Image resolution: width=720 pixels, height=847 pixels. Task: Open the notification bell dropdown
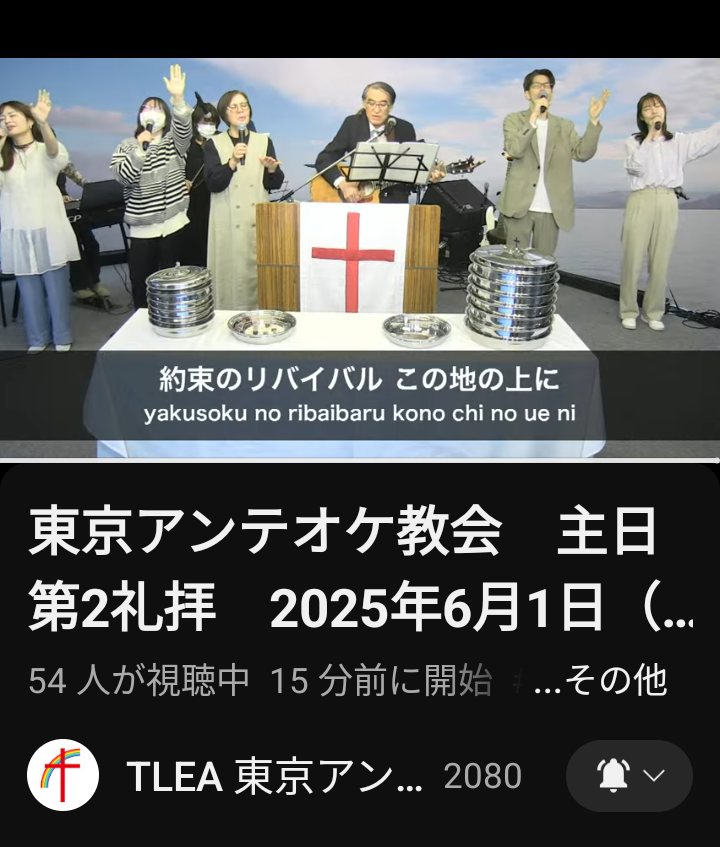point(629,776)
